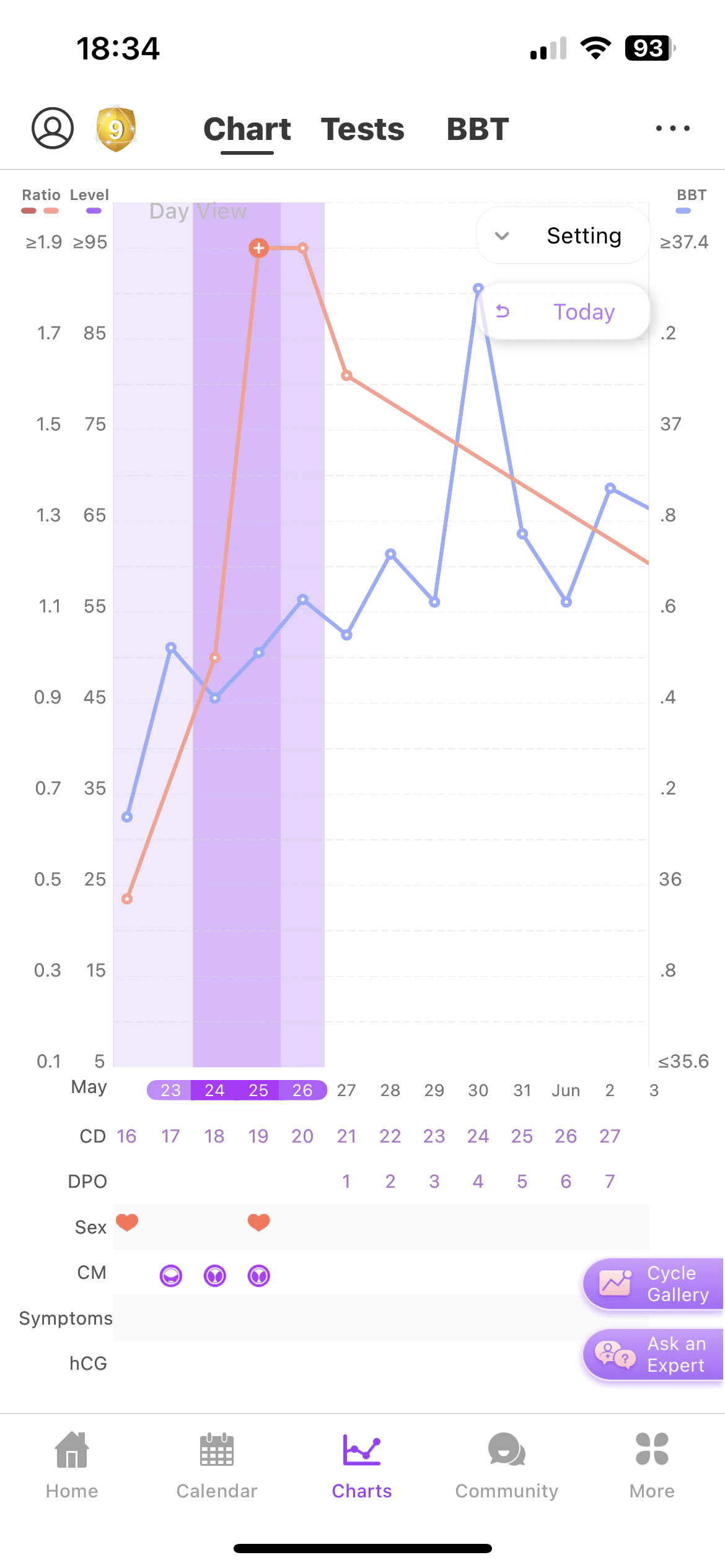Open Cycle Gallery

click(653, 1284)
